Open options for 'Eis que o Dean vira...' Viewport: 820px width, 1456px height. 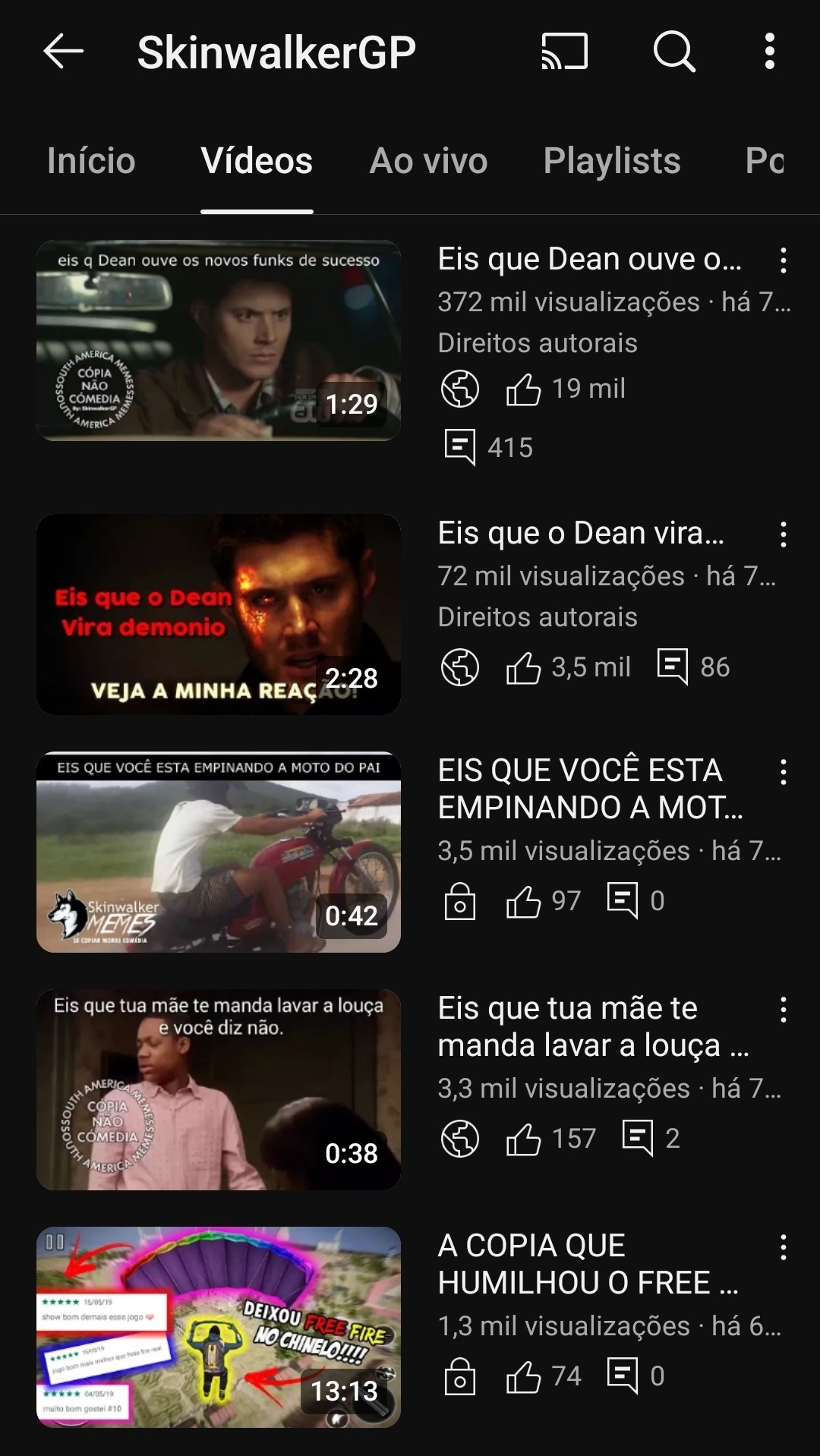(x=783, y=534)
